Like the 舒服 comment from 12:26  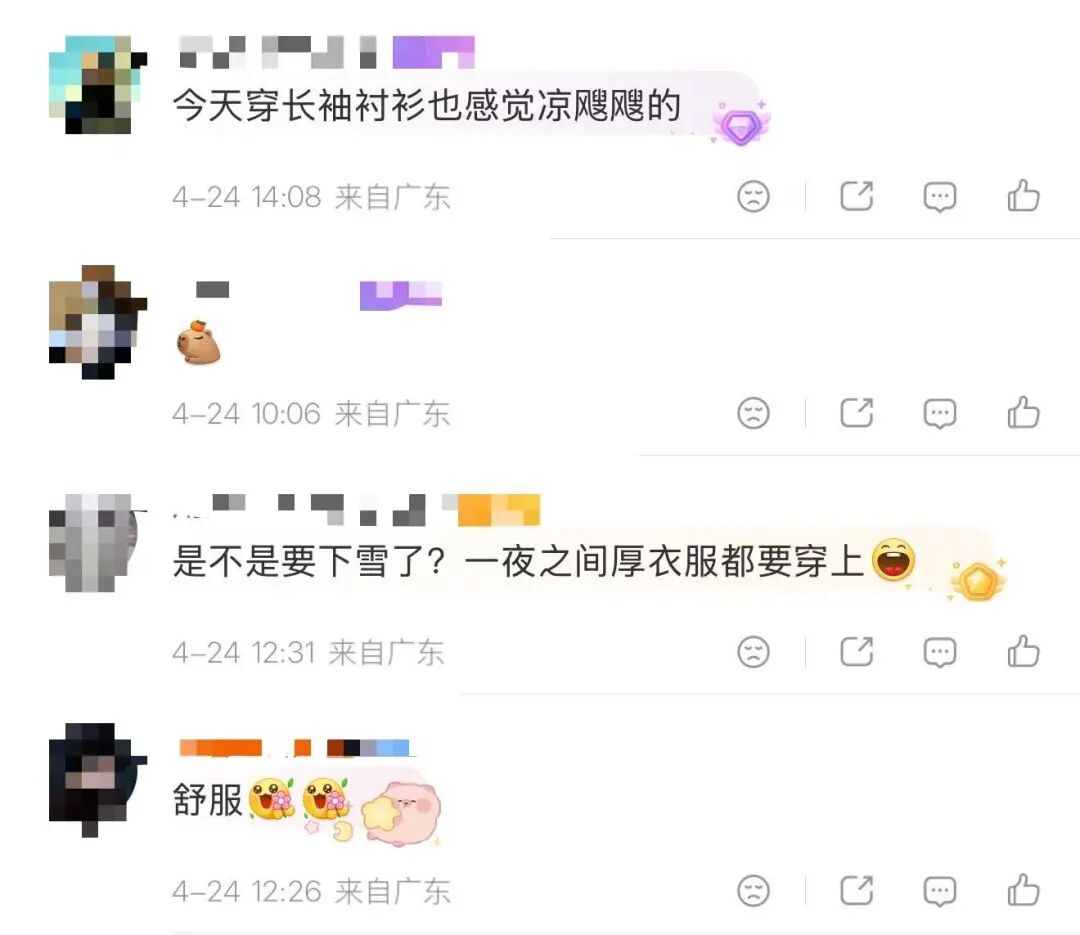tap(1023, 890)
